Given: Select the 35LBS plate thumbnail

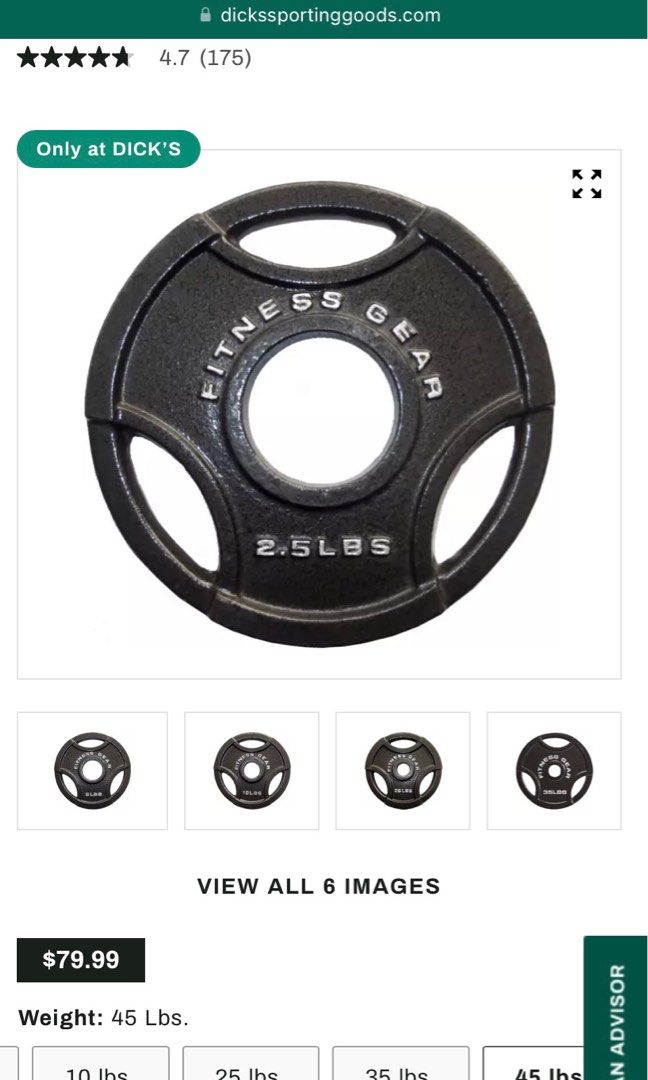Looking at the screenshot, I should pyautogui.click(x=553, y=771).
